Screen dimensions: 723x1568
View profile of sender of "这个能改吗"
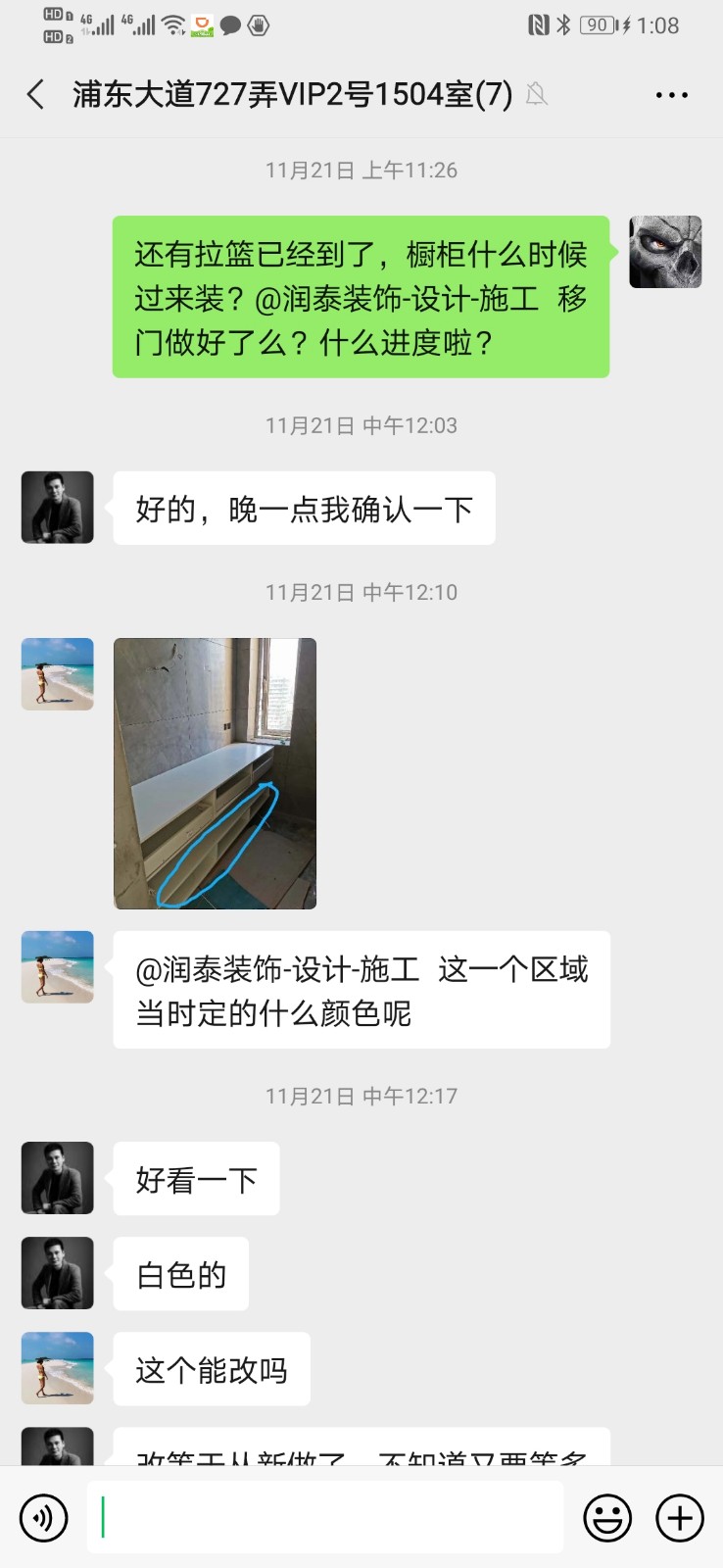58,1368
